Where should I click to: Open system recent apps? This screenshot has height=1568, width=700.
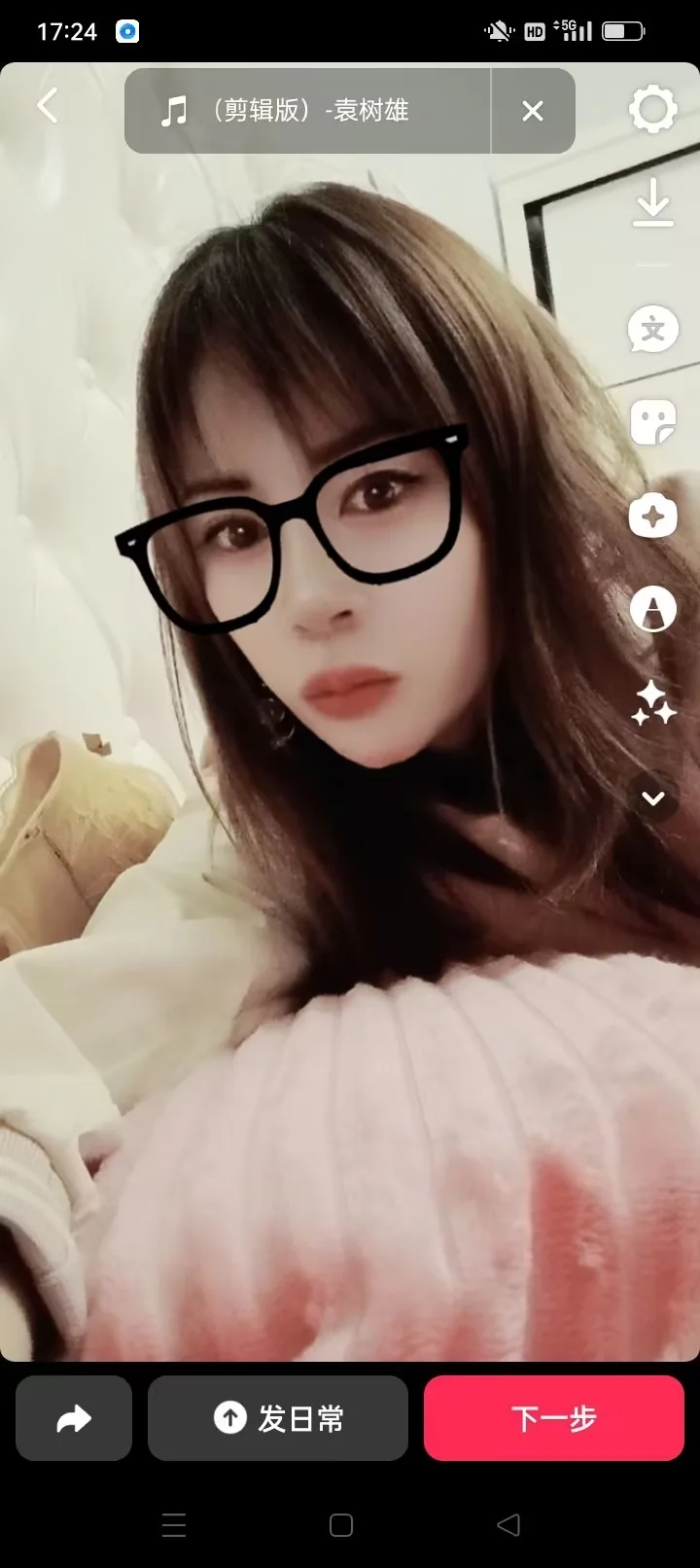click(174, 1525)
